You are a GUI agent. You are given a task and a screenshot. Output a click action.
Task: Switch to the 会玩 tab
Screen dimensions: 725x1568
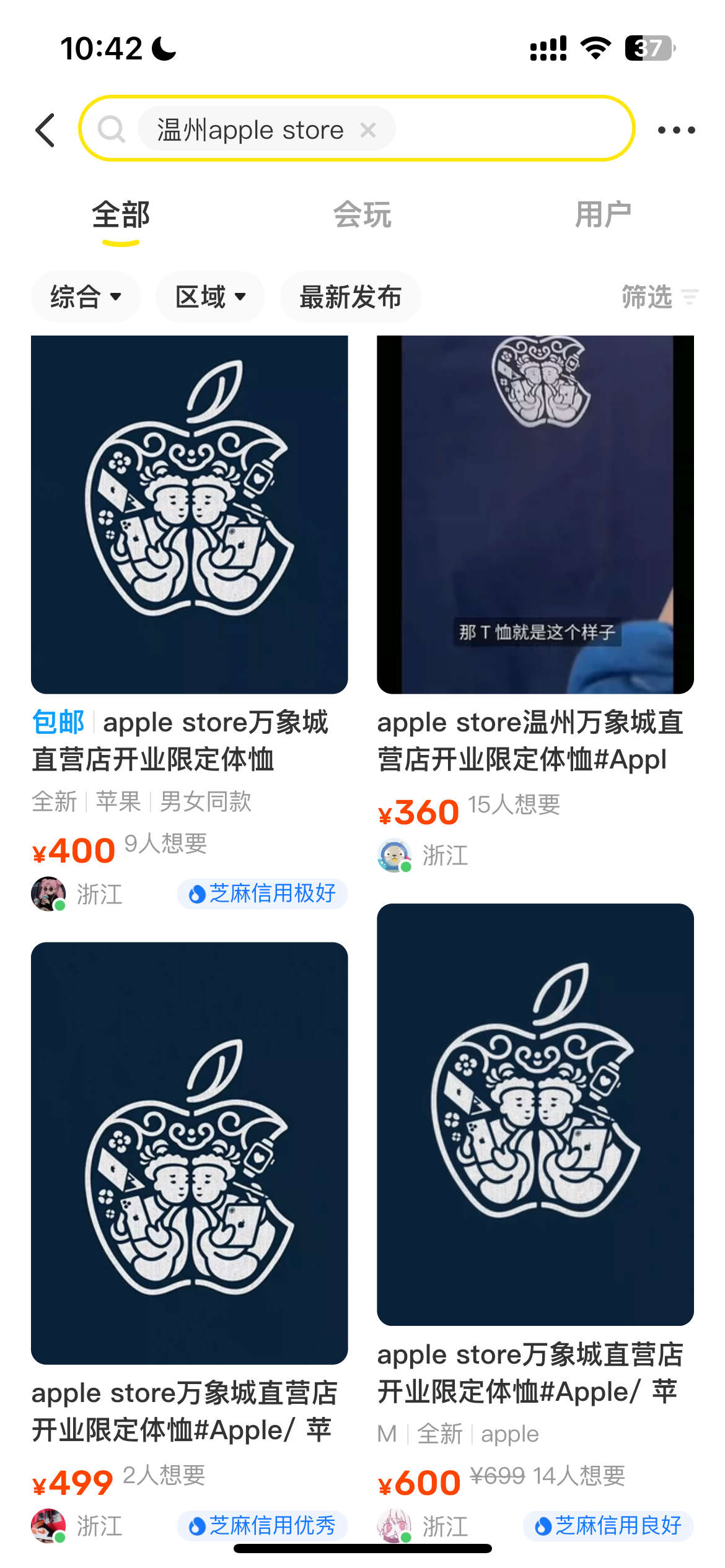(x=362, y=215)
